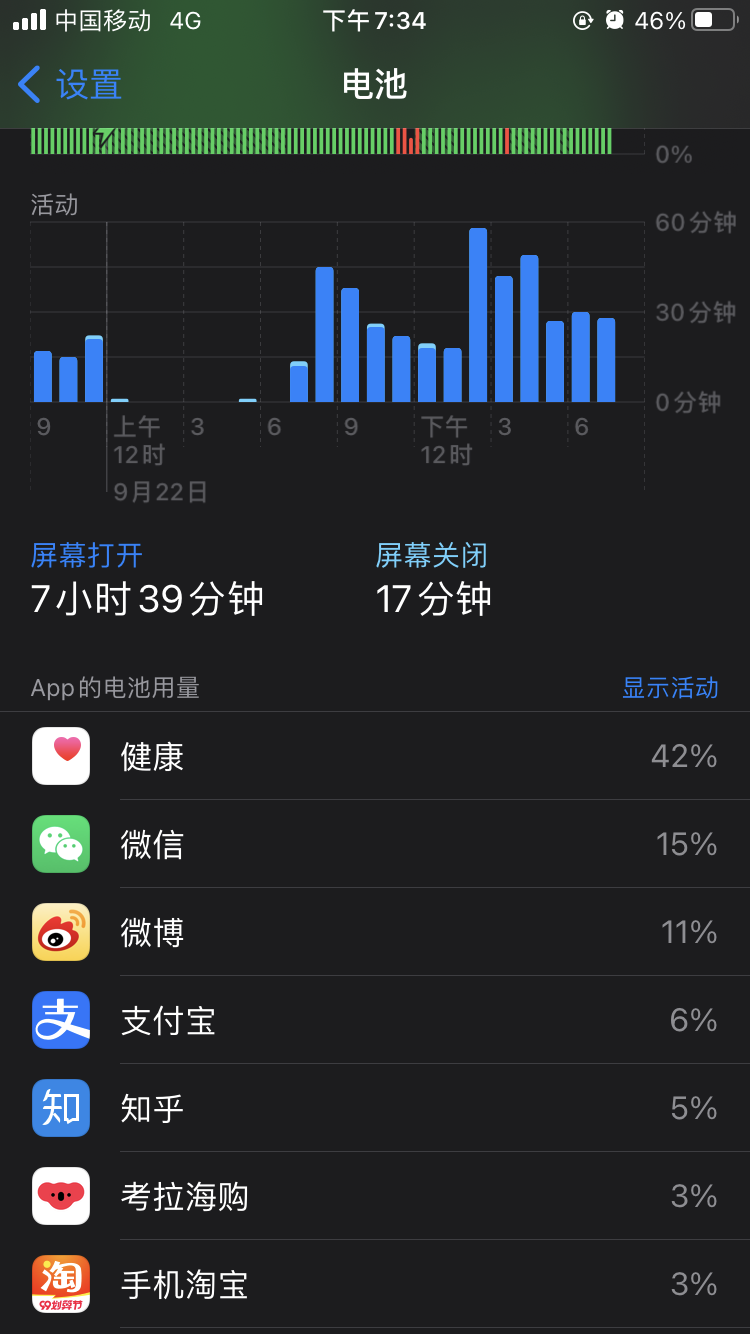This screenshot has width=750, height=1334.
Task: Tap 显示活动 to show activity
Action: point(669,688)
